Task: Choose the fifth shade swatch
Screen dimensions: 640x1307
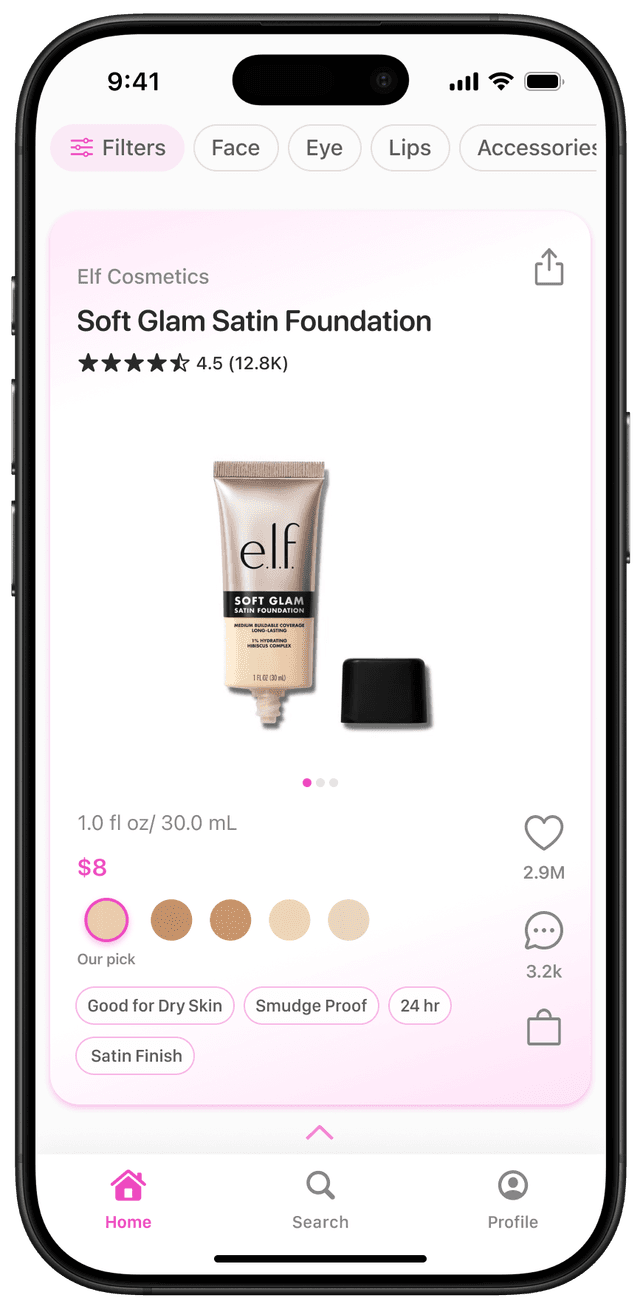Action: point(349,920)
